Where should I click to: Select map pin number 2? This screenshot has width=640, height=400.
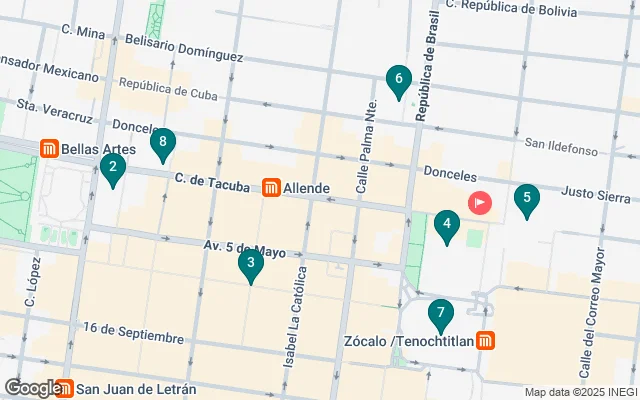click(x=113, y=169)
